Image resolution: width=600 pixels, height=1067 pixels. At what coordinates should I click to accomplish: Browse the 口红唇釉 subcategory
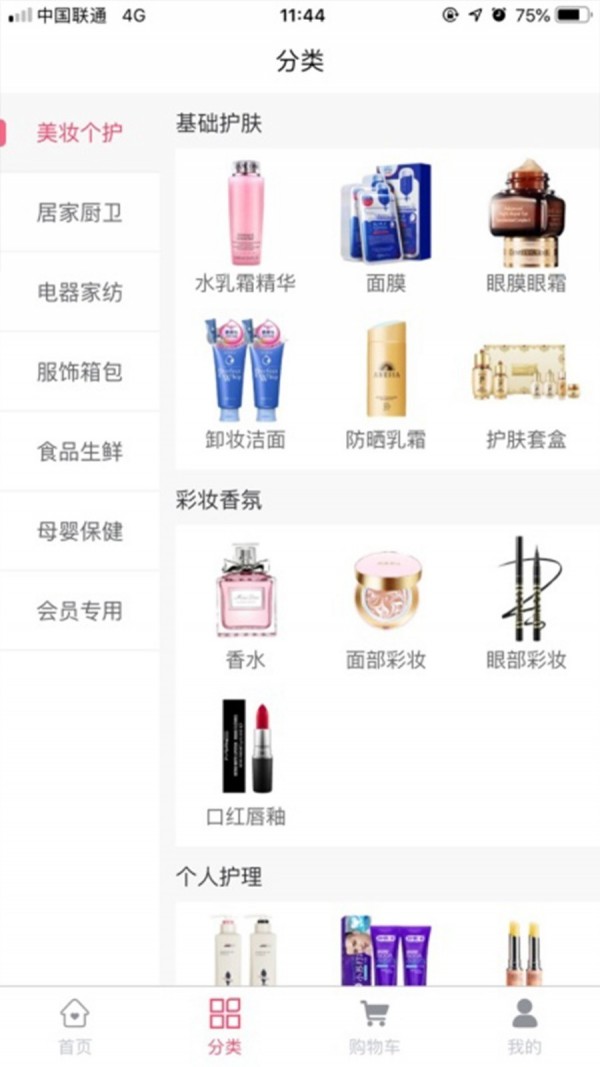click(x=245, y=760)
